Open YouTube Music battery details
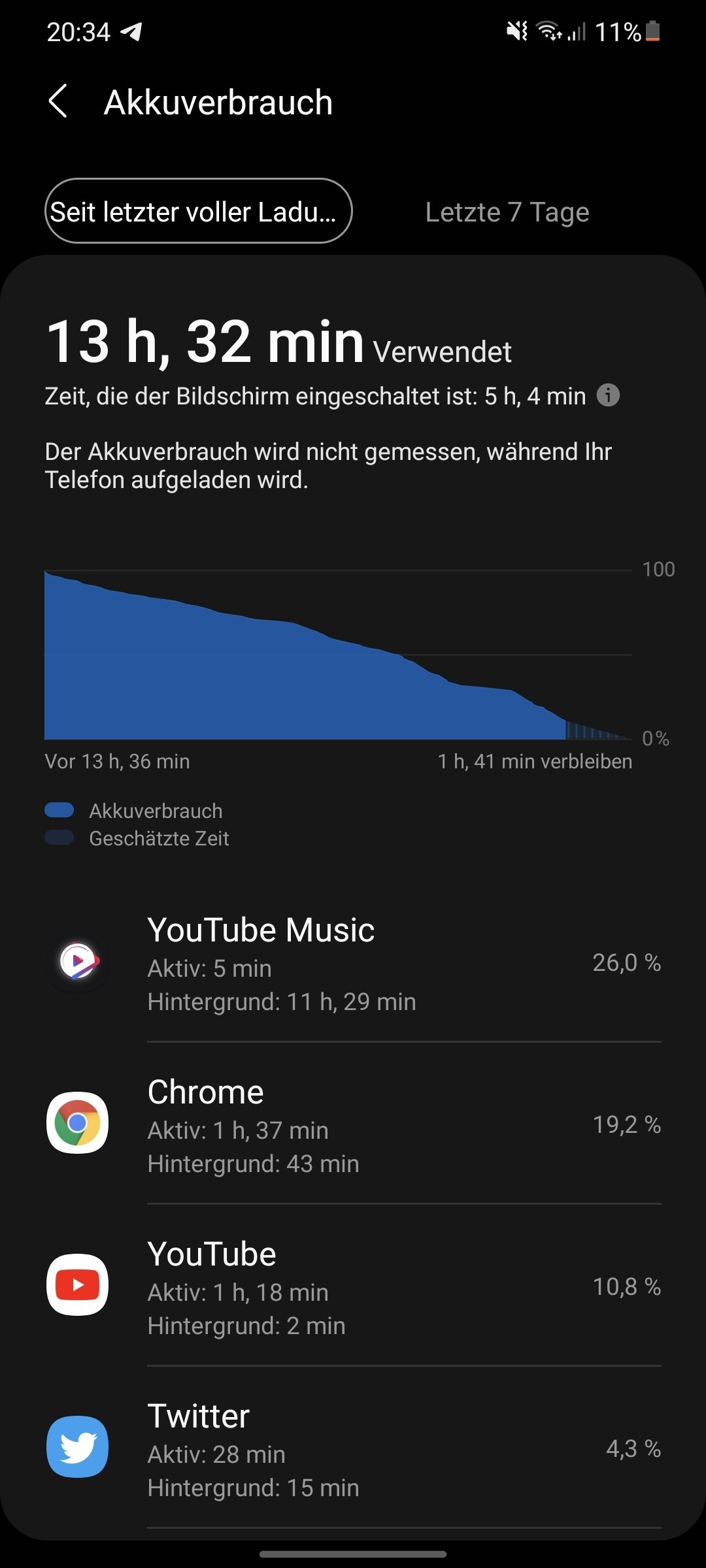 pyautogui.click(x=353, y=962)
